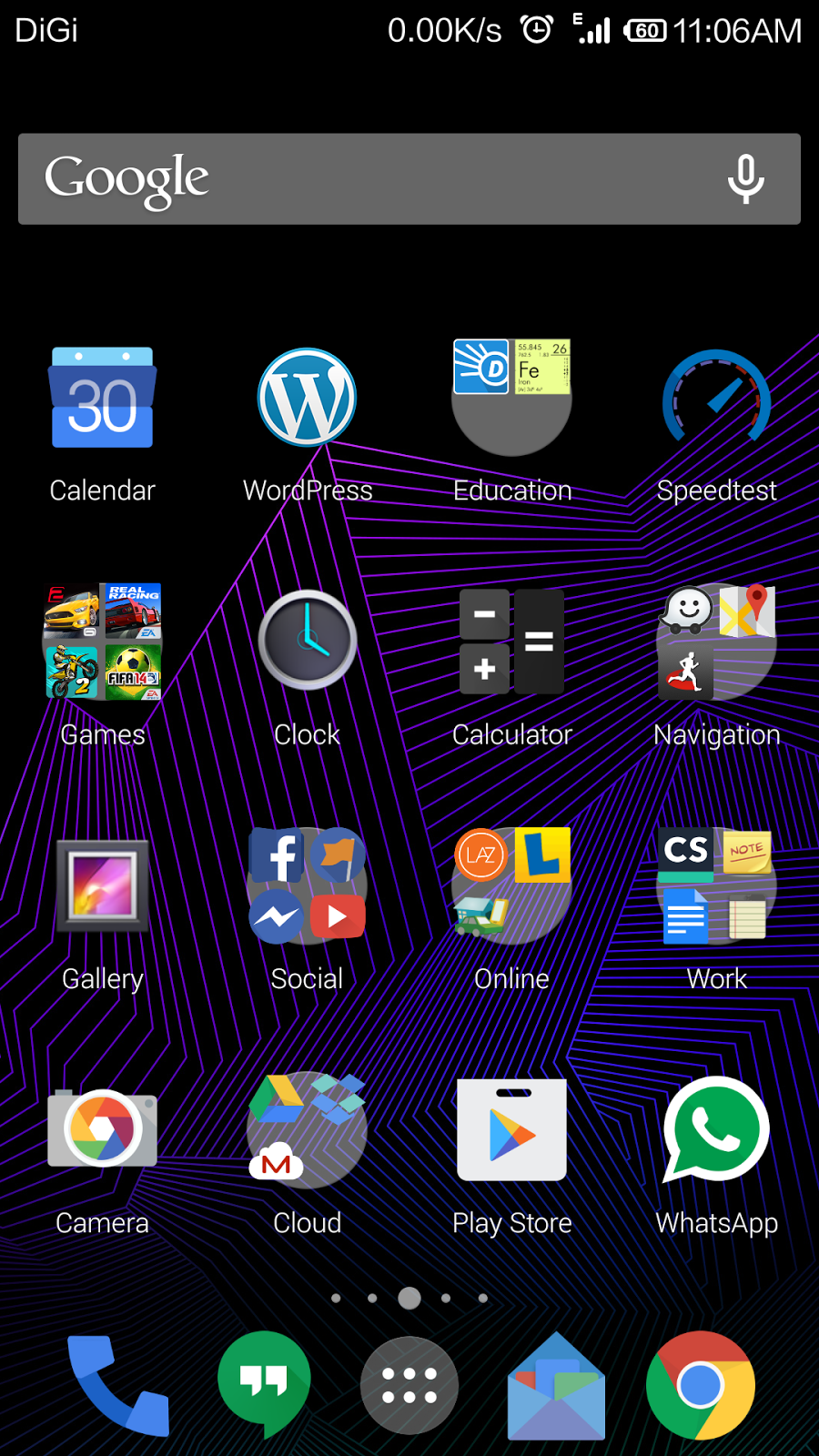Open the Navigation folder
This screenshot has width=819, height=1456.
pos(716,642)
